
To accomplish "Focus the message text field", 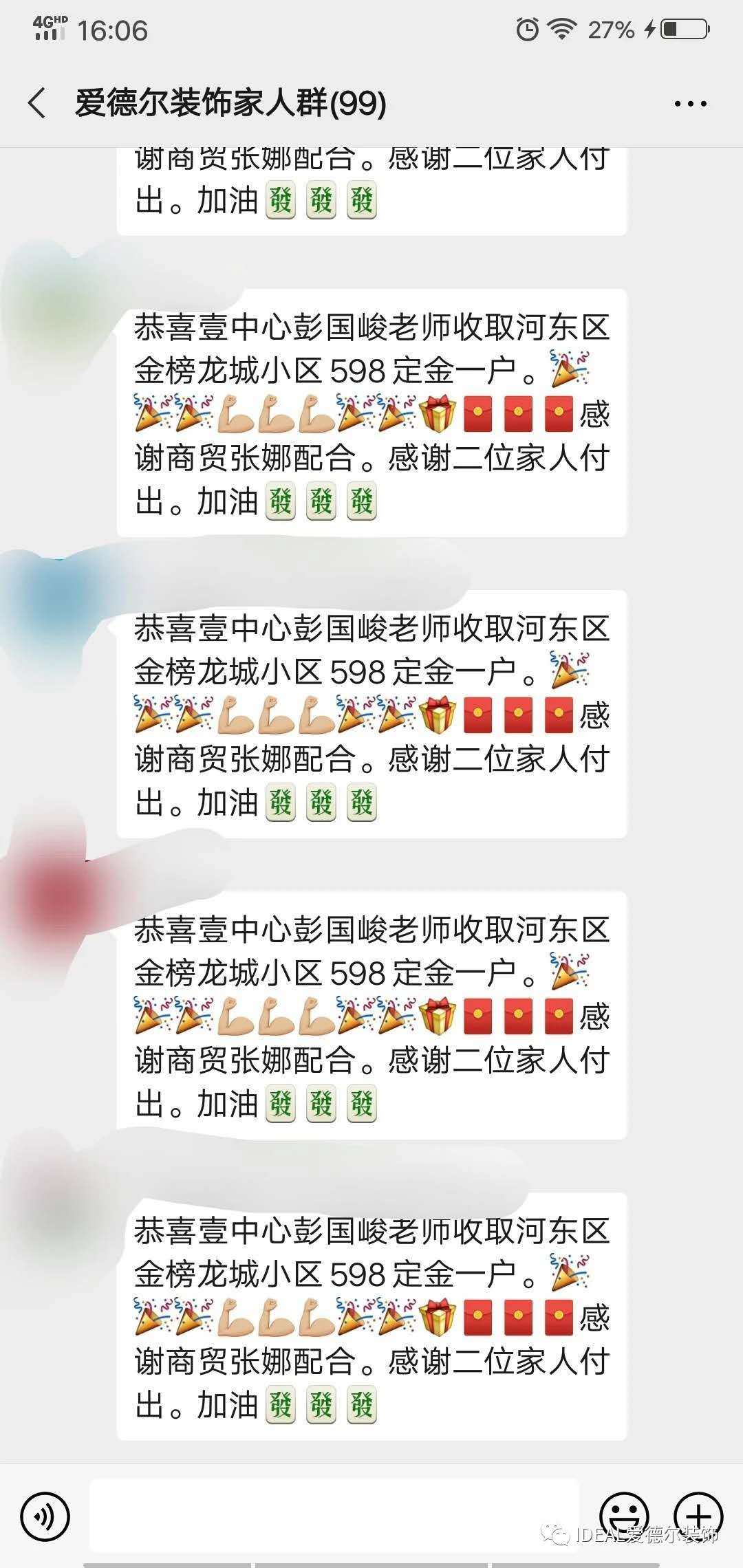I will tap(334, 1516).
